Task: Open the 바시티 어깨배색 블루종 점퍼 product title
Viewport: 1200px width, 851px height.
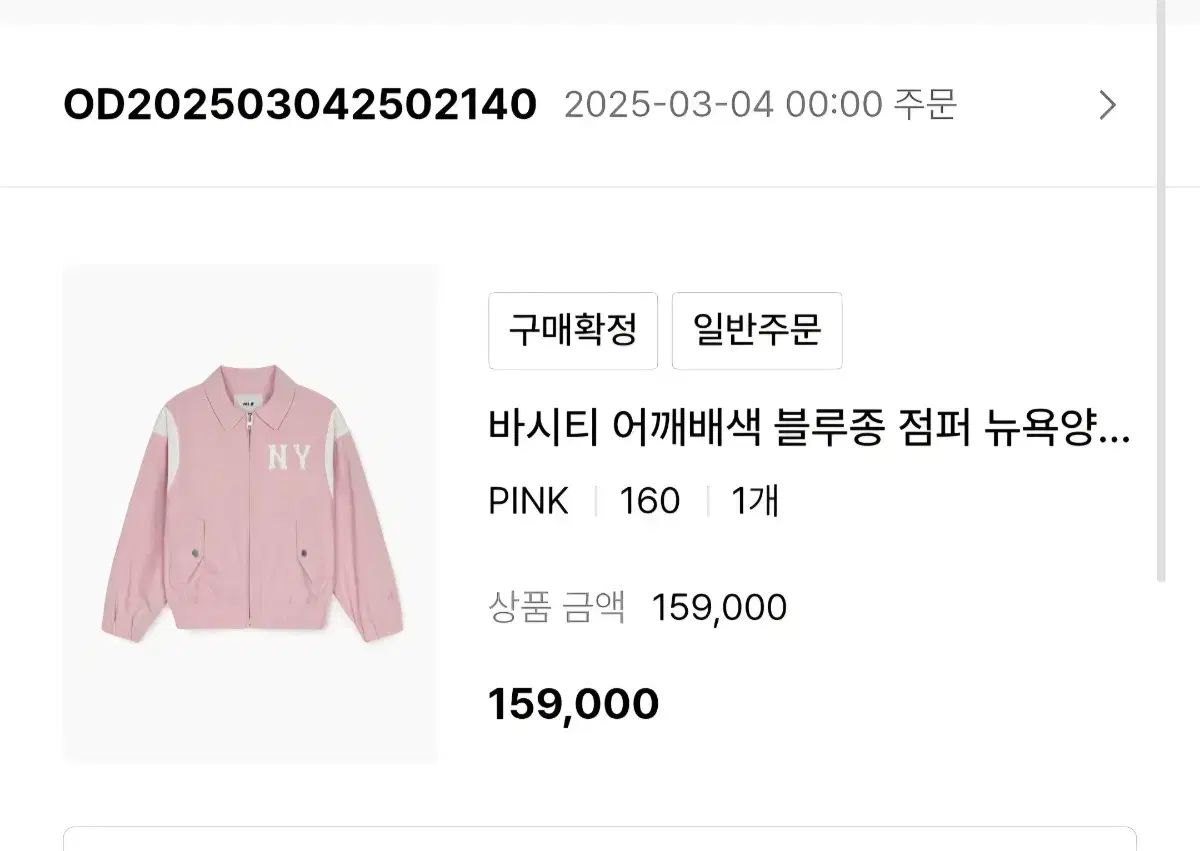Action: point(809,431)
